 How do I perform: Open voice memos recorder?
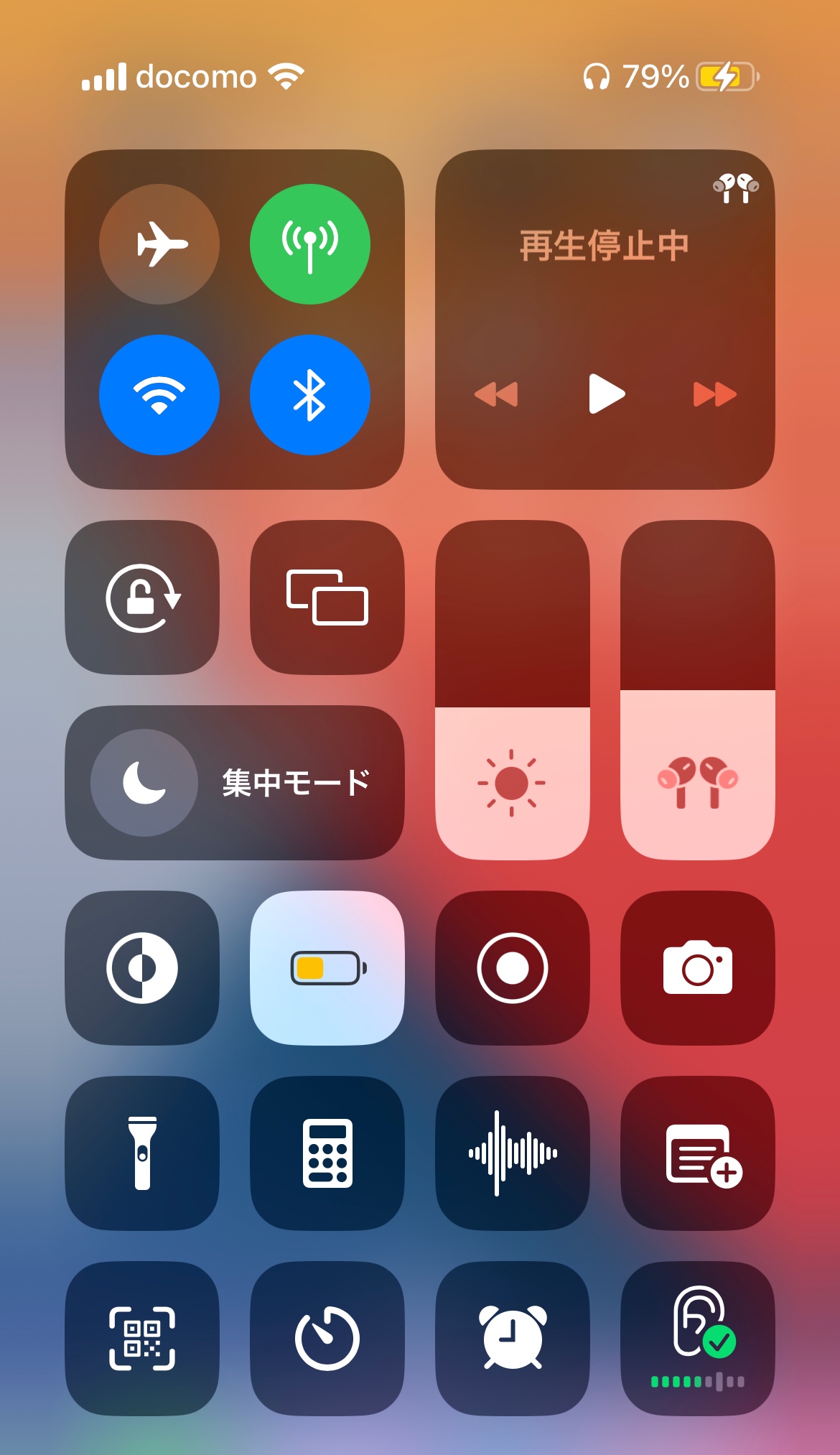tap(513, 1153)
